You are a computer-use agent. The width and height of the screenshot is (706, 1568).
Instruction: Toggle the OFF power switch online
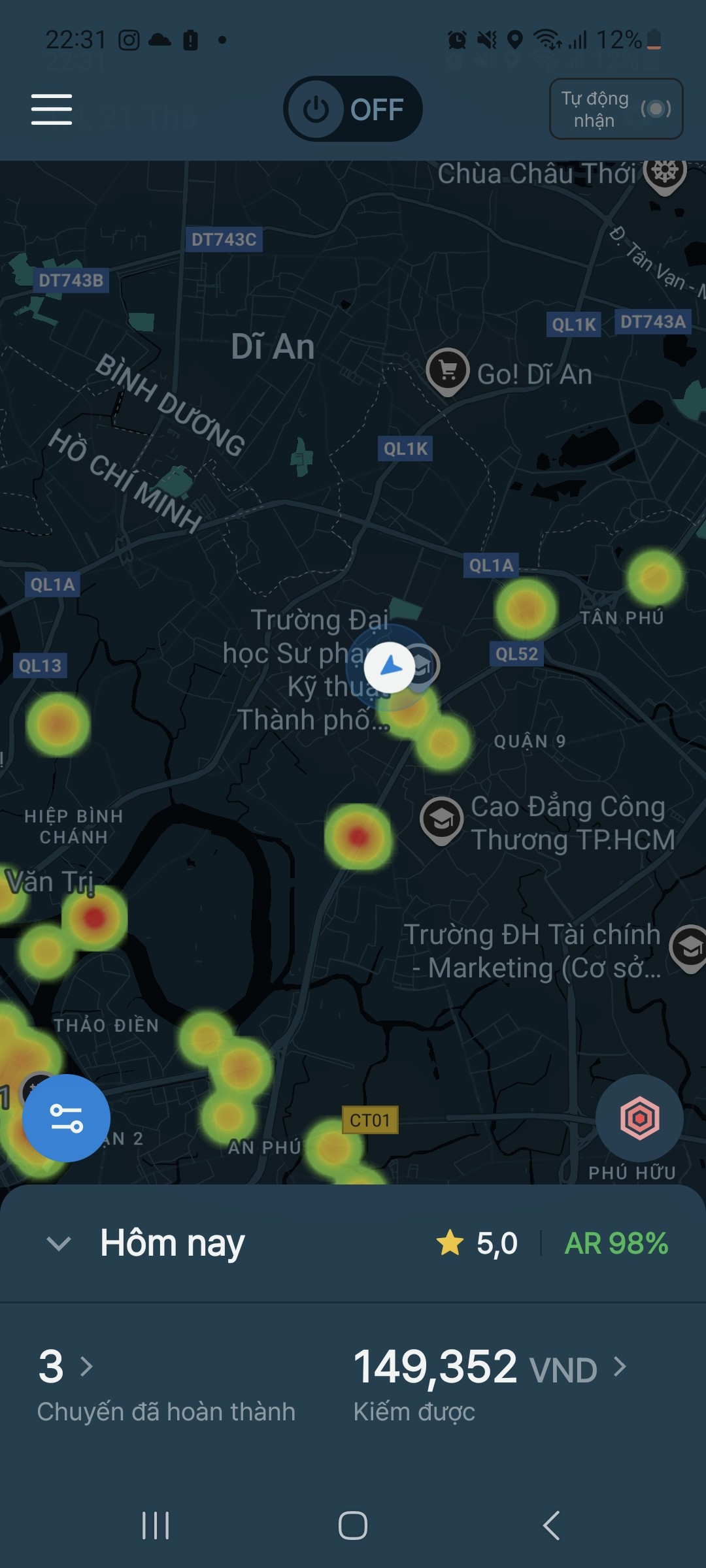[x=352, y=109]
